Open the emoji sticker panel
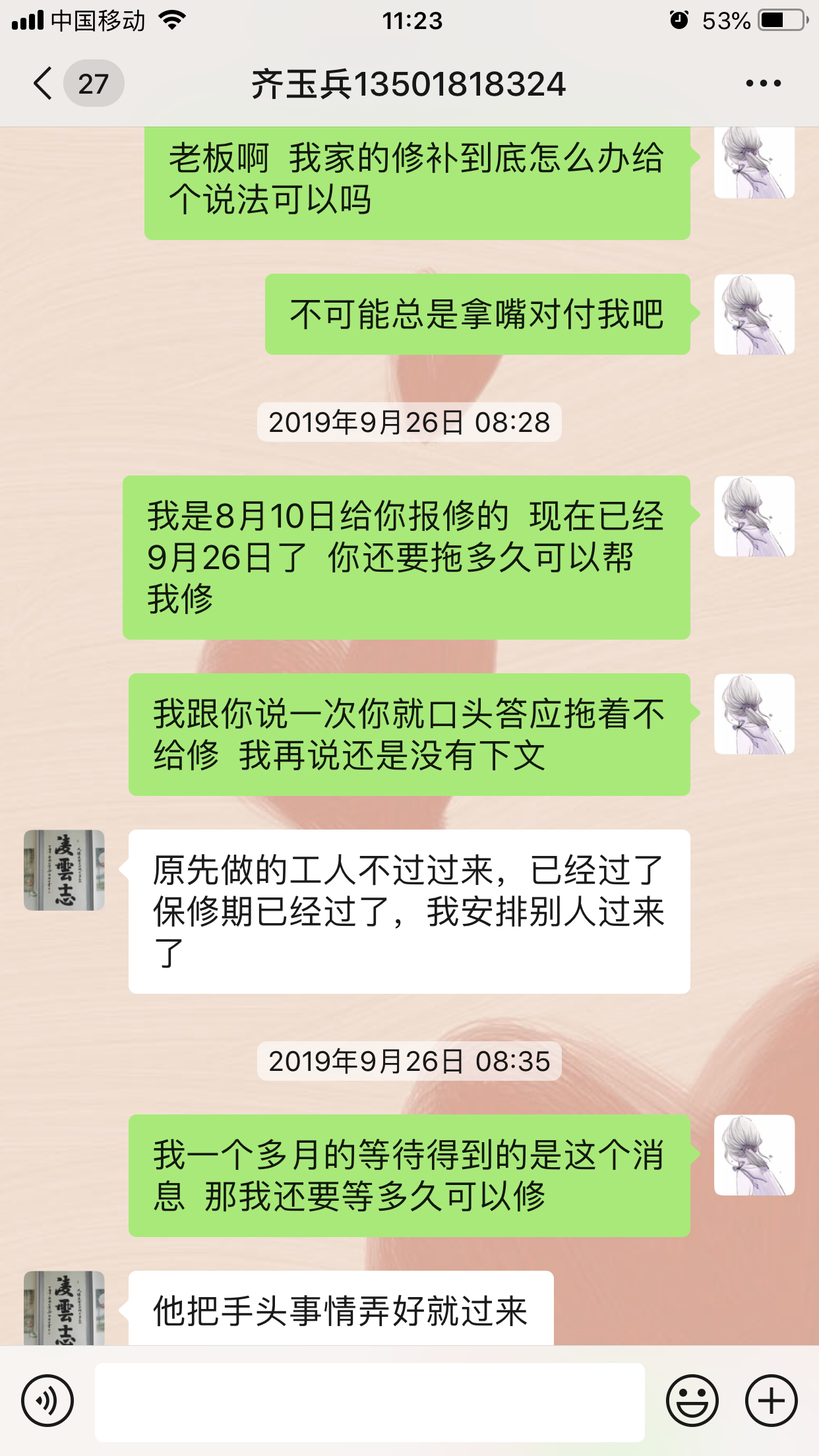 coord(692,1401)
